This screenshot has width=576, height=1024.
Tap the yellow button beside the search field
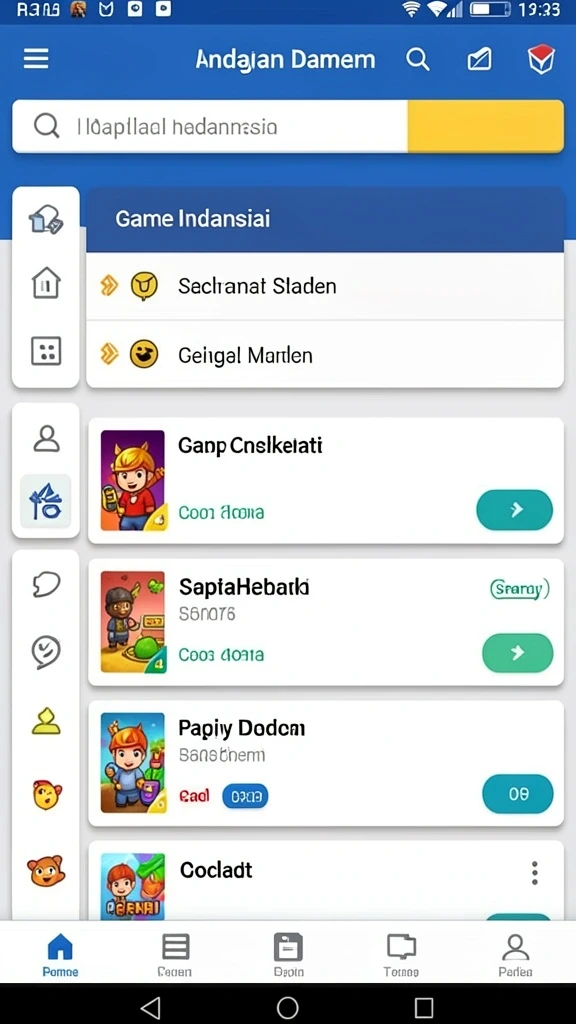tap(485, 126)
